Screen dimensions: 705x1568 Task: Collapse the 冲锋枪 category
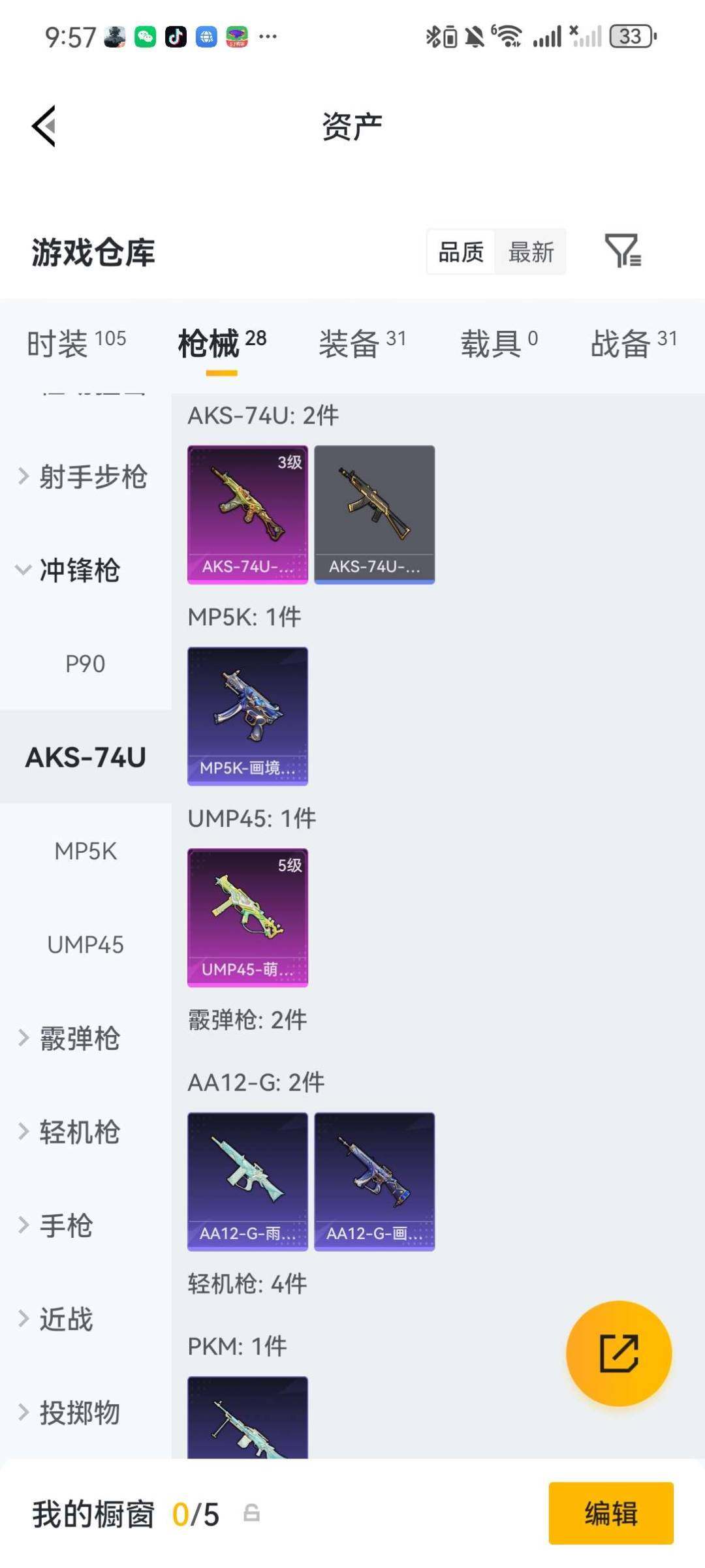pos(79,571)
